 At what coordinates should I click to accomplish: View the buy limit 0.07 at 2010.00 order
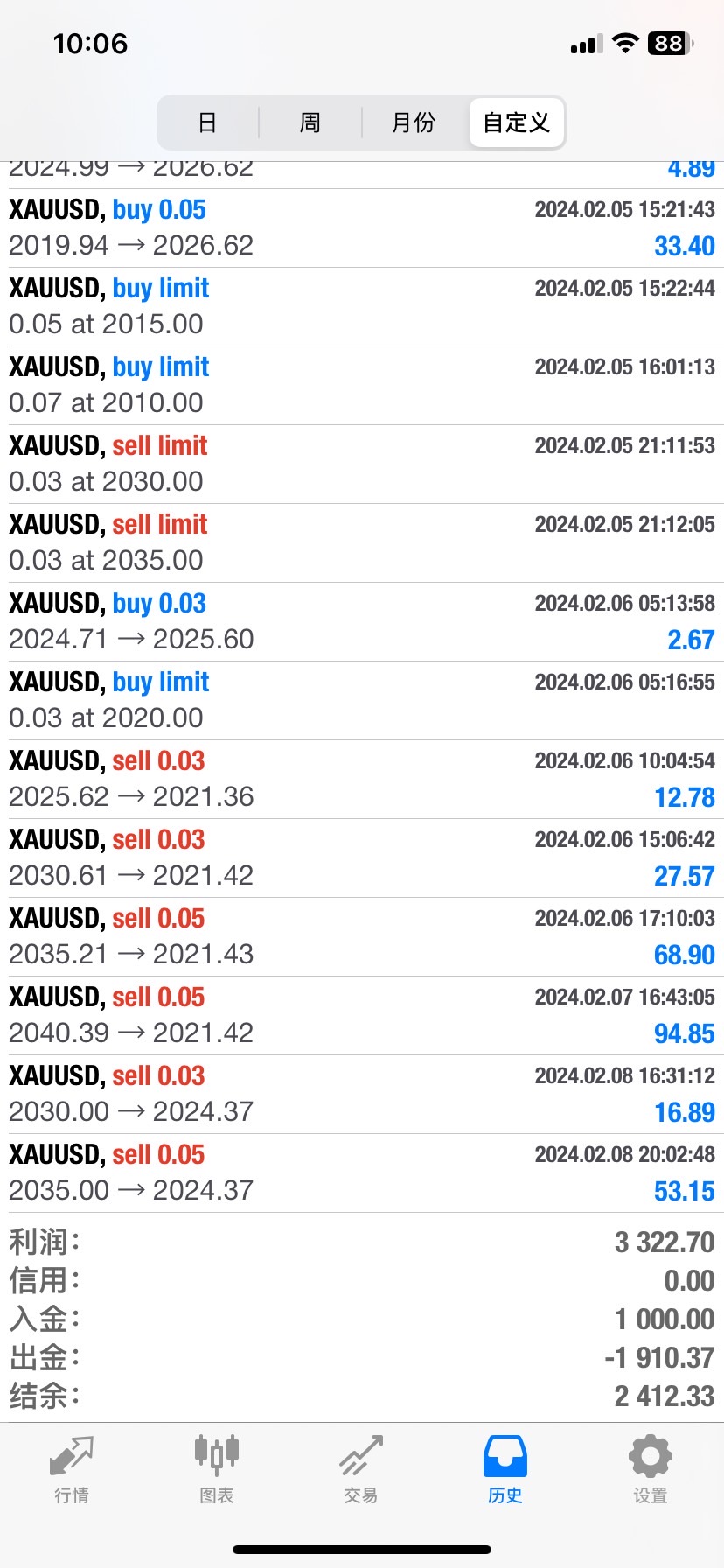pyautogui.click(x=362, y=386)
